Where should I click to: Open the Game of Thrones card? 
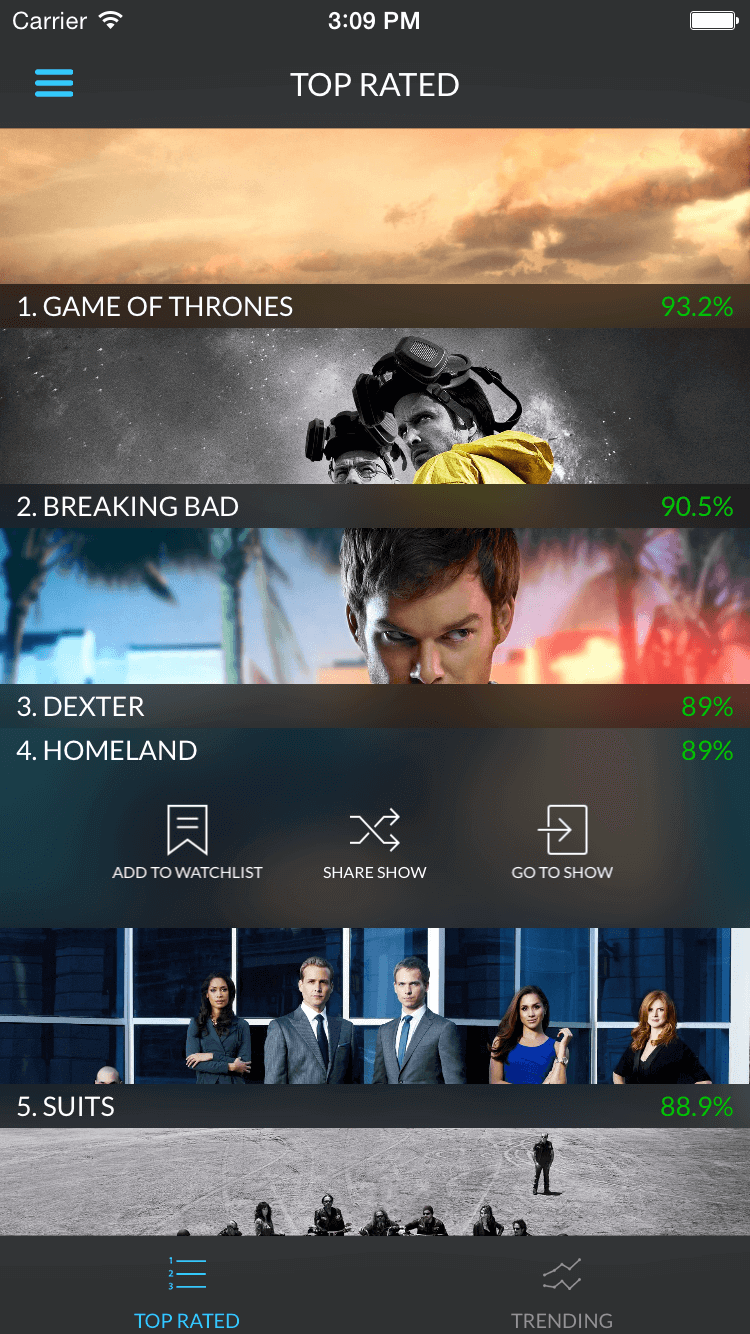375,228
